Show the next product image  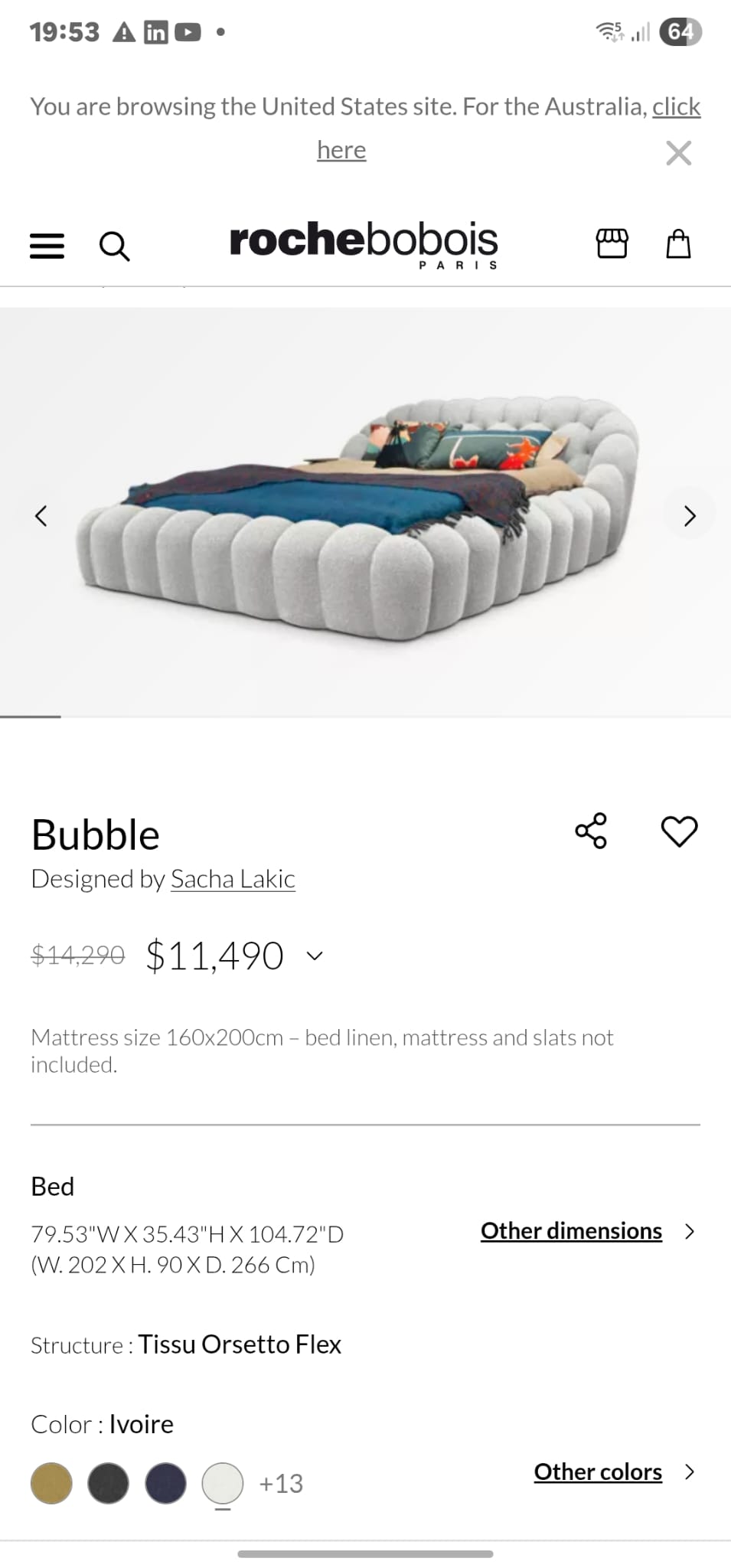click(688, 514)
